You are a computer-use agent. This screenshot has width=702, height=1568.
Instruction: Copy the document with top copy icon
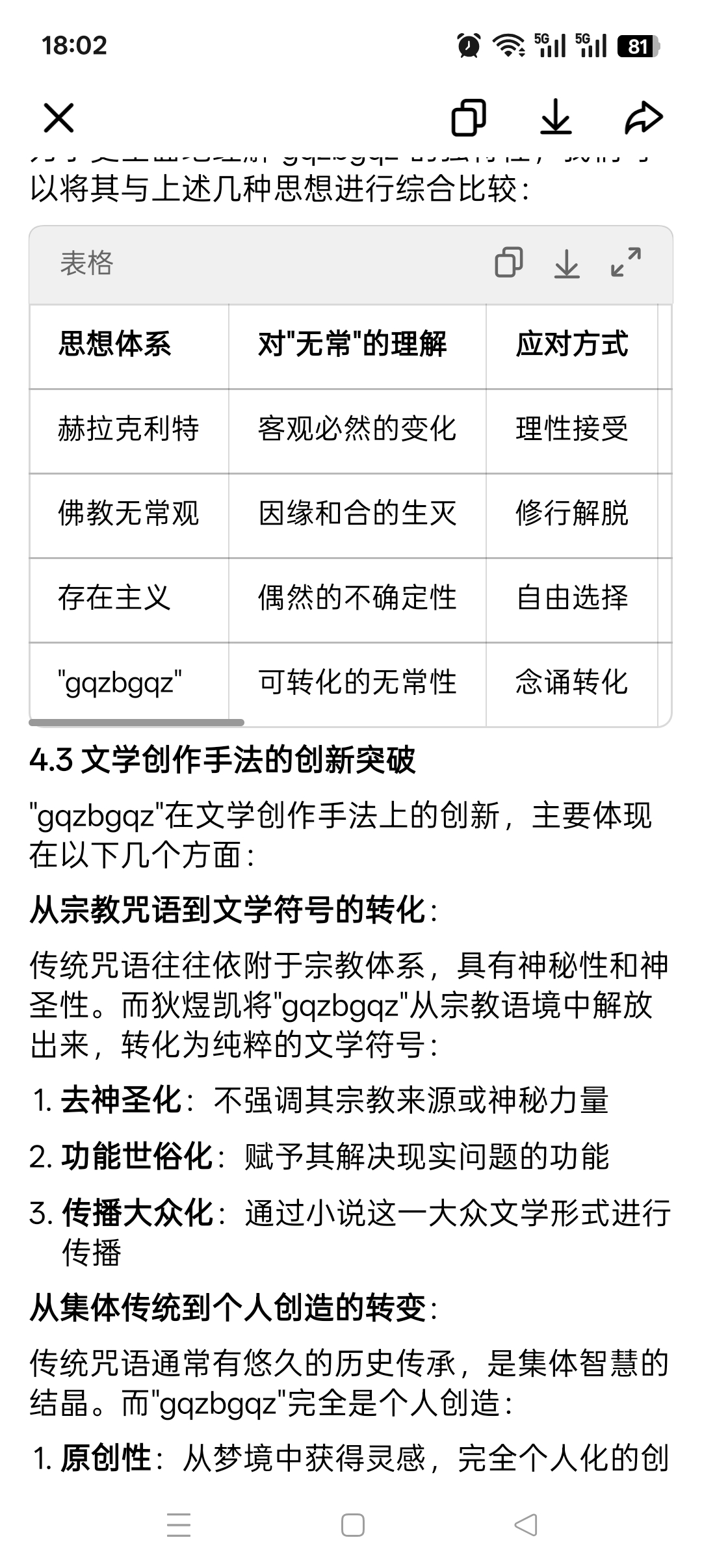469,118
